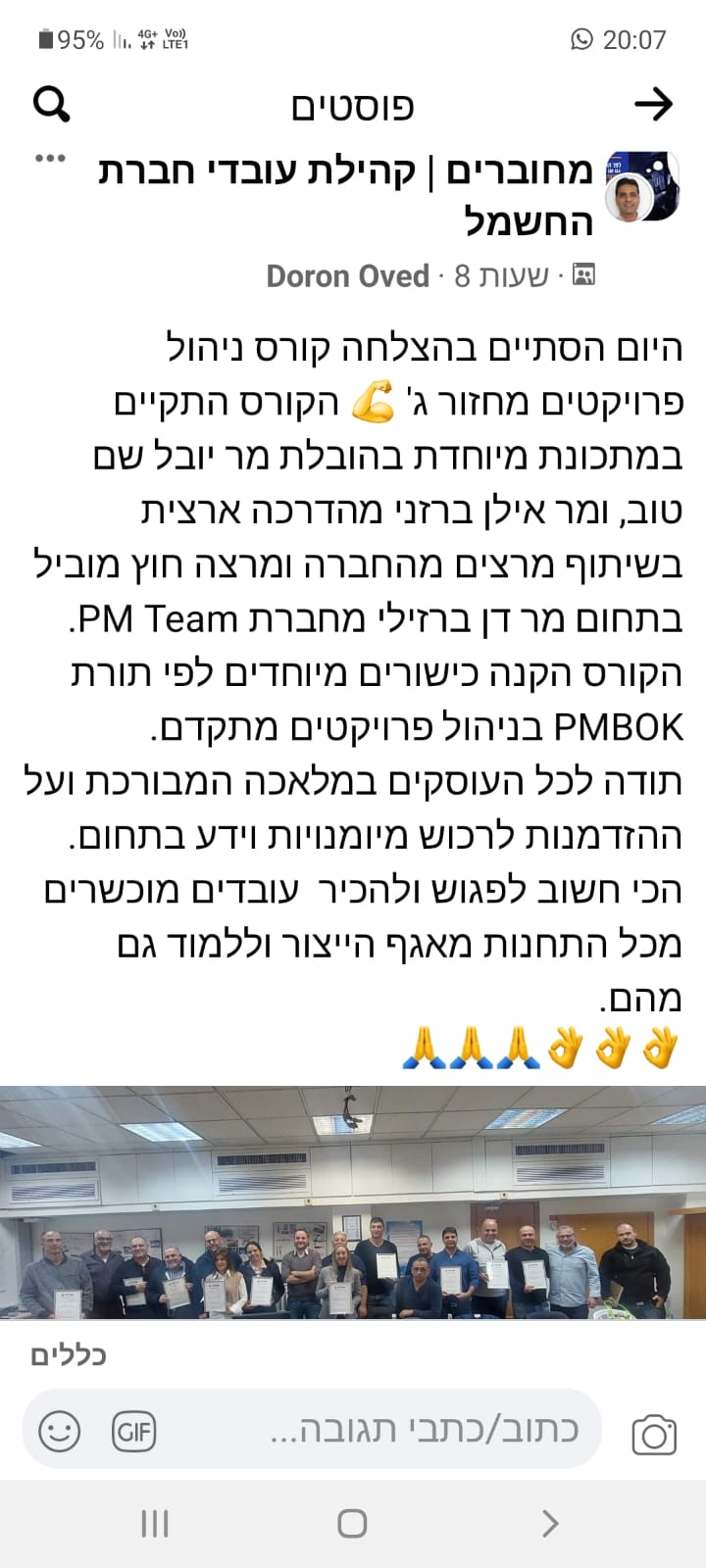Open the camera icon to attach photo

tap(653, 1434)
